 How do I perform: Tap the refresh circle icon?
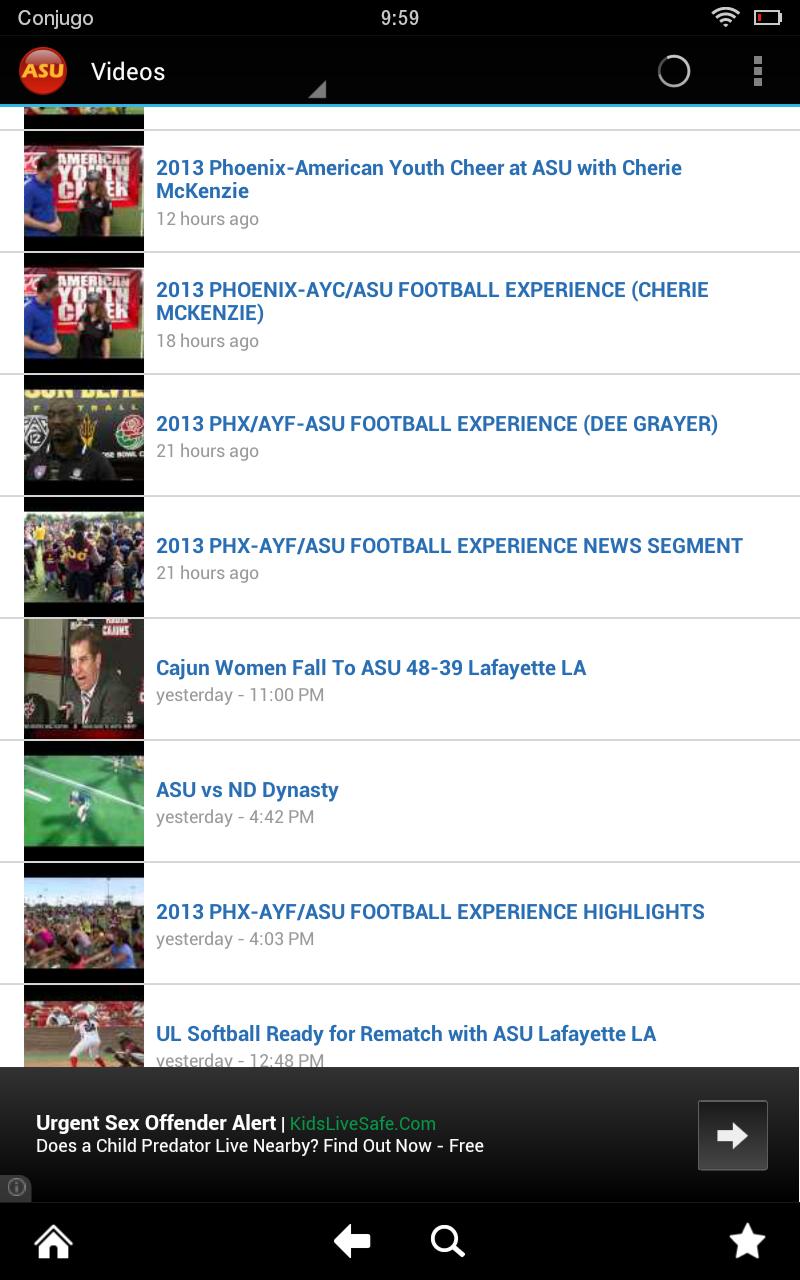click(674, 71)
